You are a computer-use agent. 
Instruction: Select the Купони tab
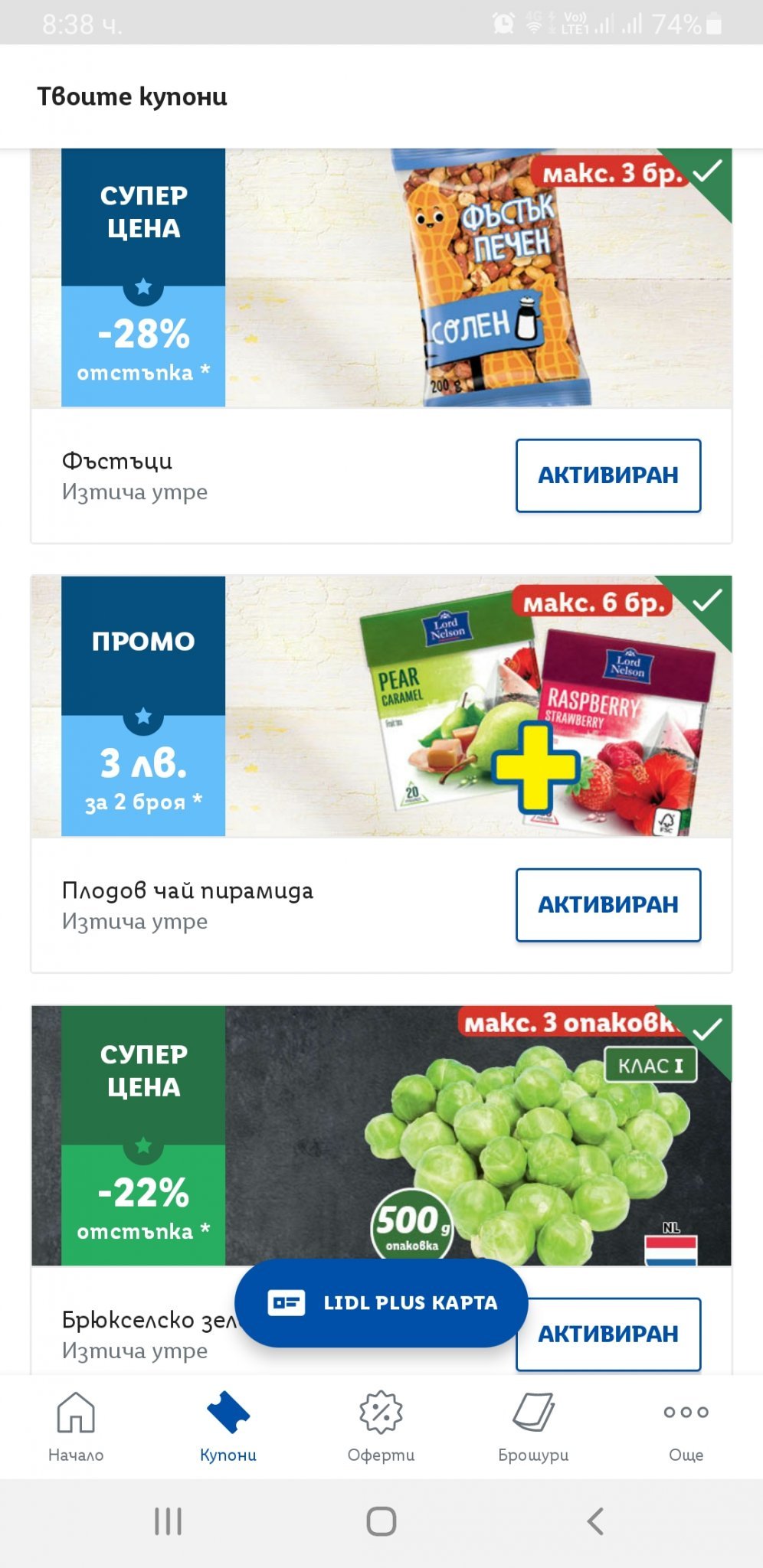click(228, 1426)
